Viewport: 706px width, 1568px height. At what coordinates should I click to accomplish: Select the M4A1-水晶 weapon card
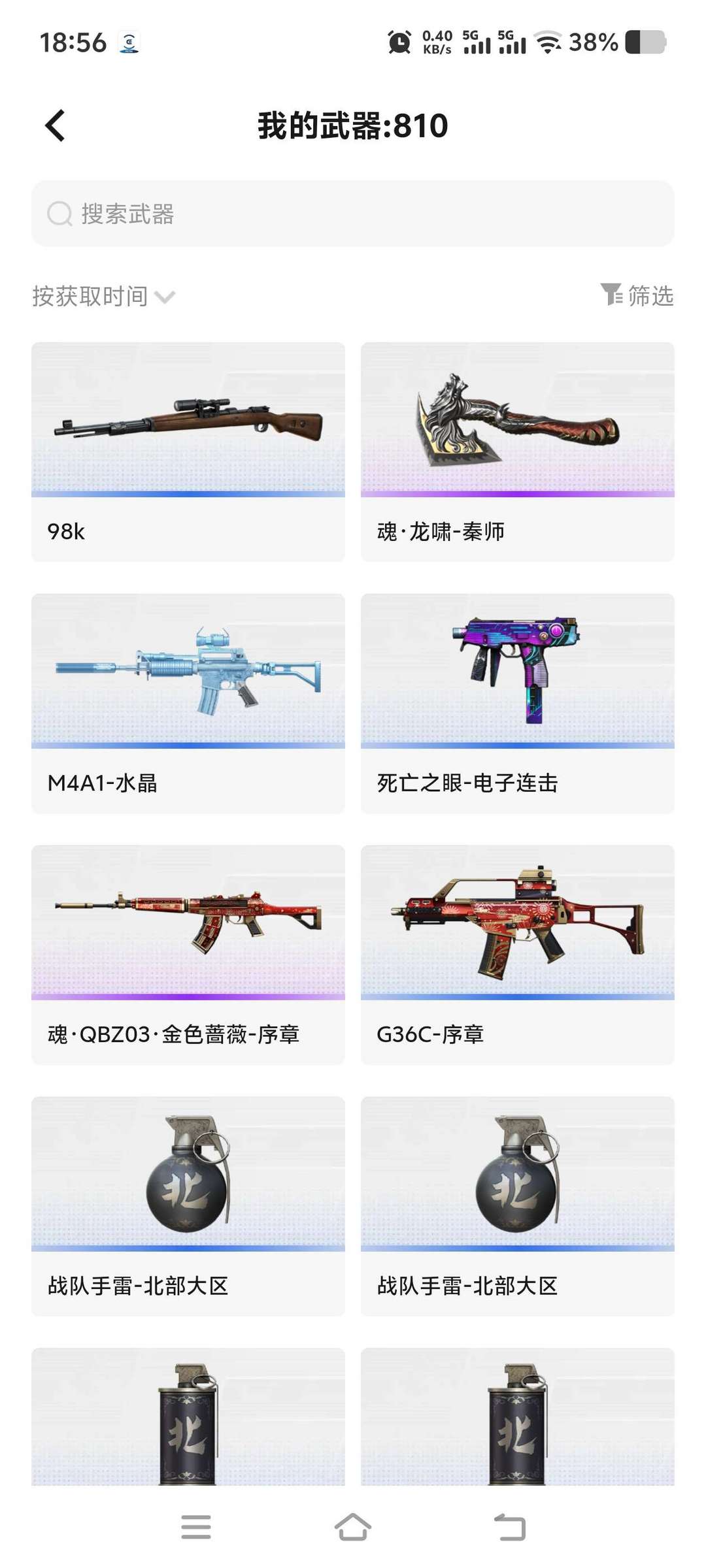[188, 702]
